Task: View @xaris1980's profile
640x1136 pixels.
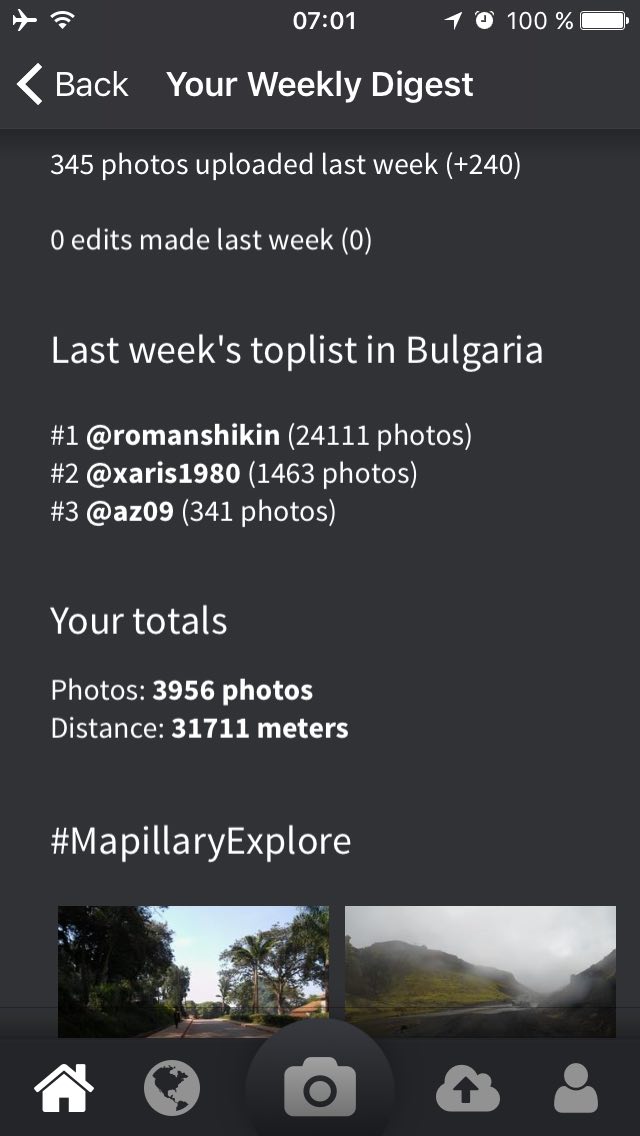Action: (x=163, y=473)
